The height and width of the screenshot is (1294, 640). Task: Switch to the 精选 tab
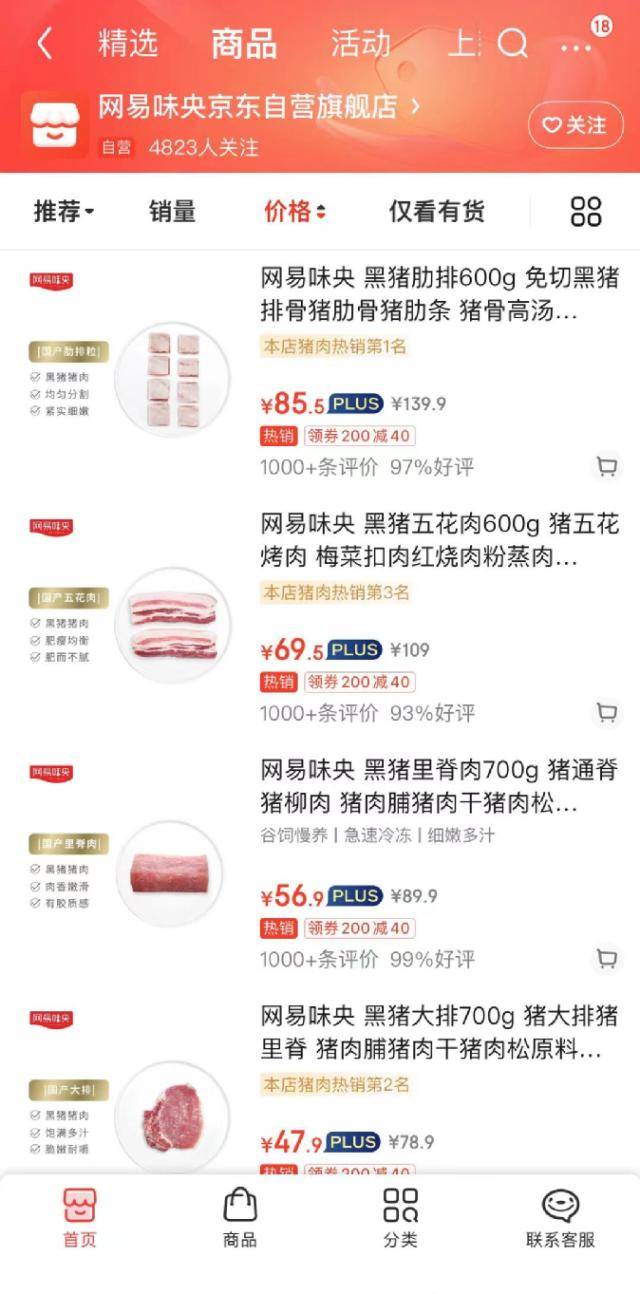[128, 43]
